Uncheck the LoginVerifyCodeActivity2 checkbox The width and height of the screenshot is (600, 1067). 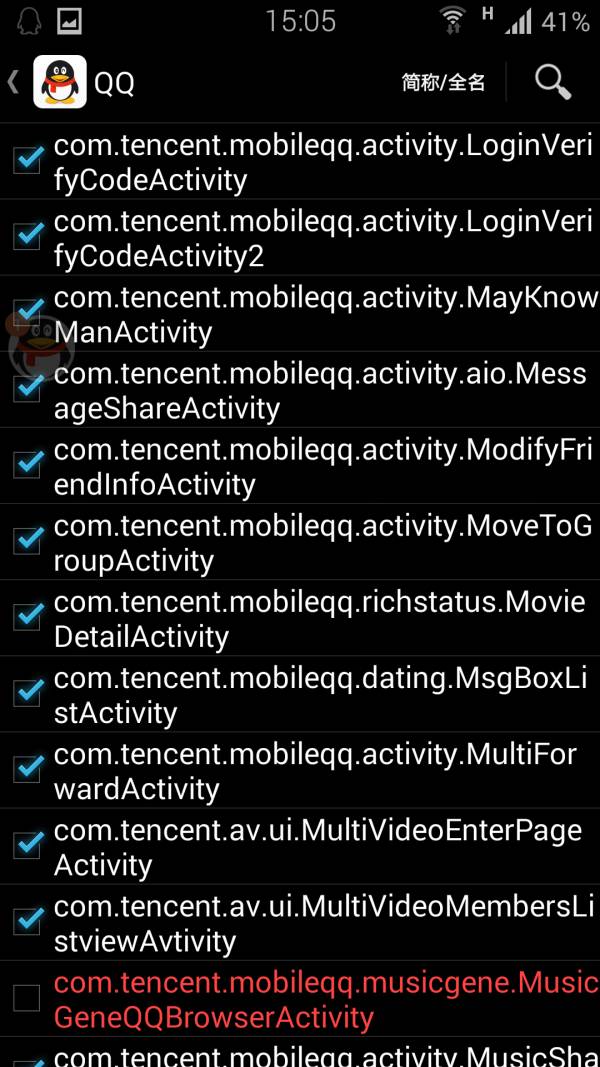[x=27, y=237]
